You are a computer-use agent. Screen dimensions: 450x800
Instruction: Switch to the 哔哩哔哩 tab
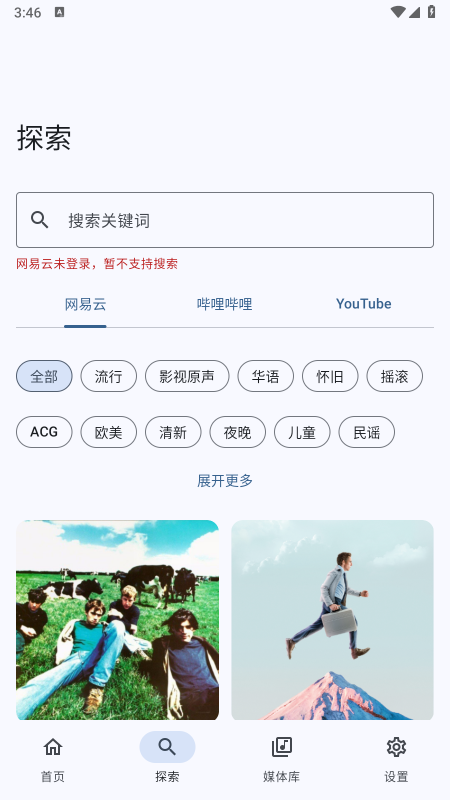click(x=224, y=304)
